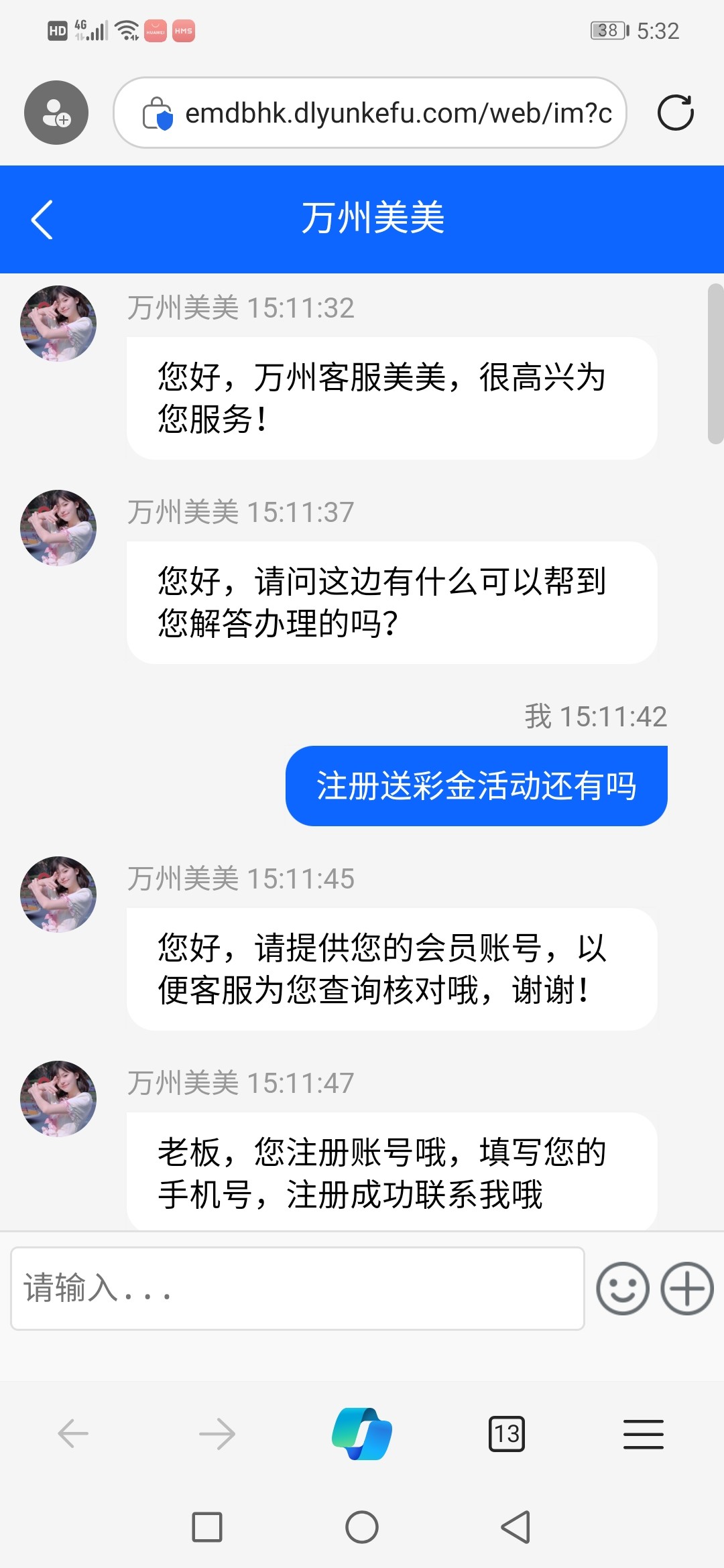Go to the system home screen
Screen dimensions: 724x1568
(362, 1527)
